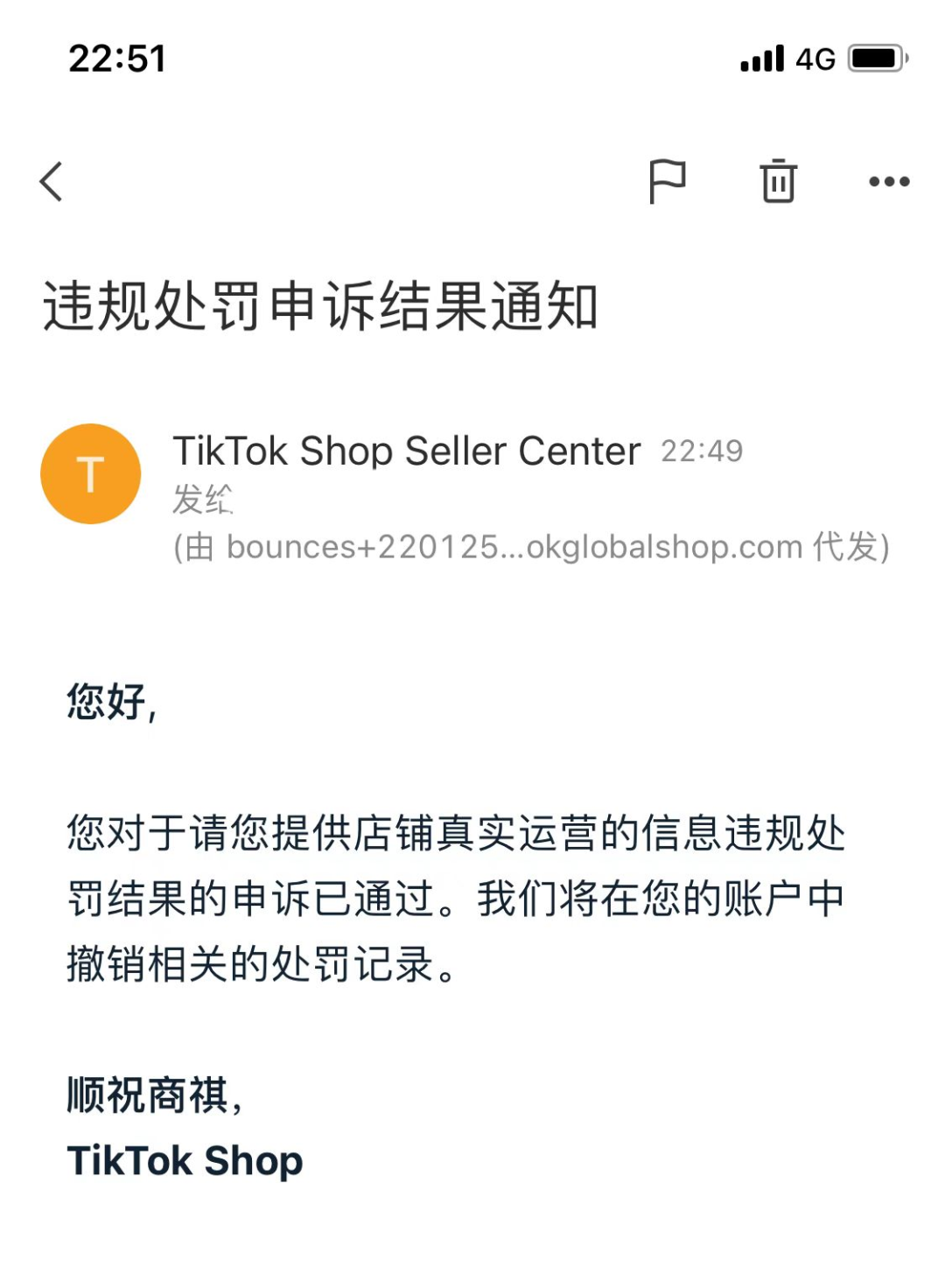Expand the bounces+220125 sender address details

[x=367, y=547]
